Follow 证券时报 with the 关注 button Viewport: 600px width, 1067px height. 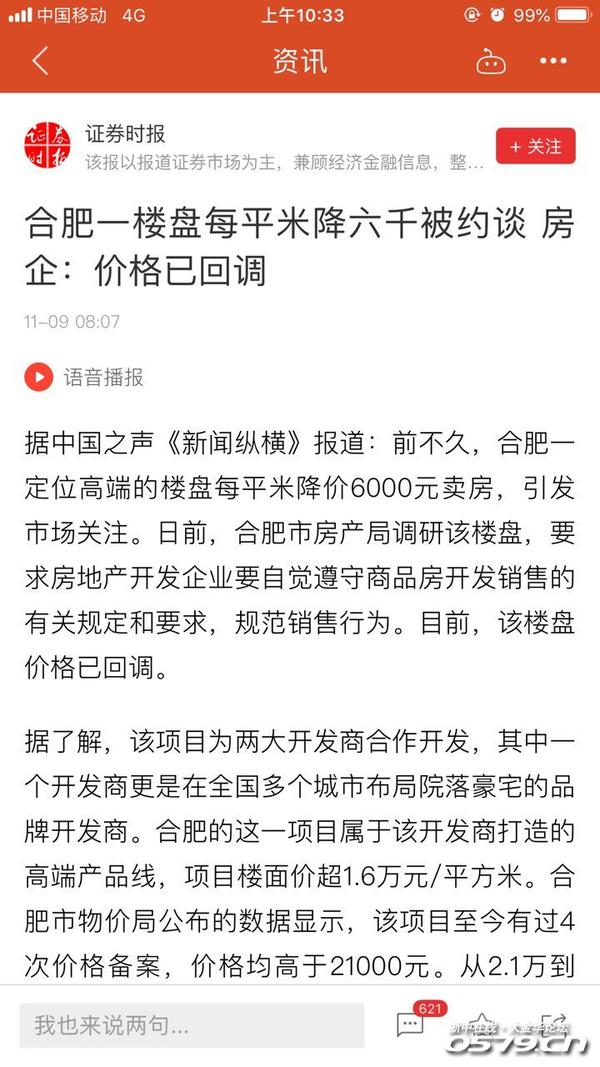535,147
